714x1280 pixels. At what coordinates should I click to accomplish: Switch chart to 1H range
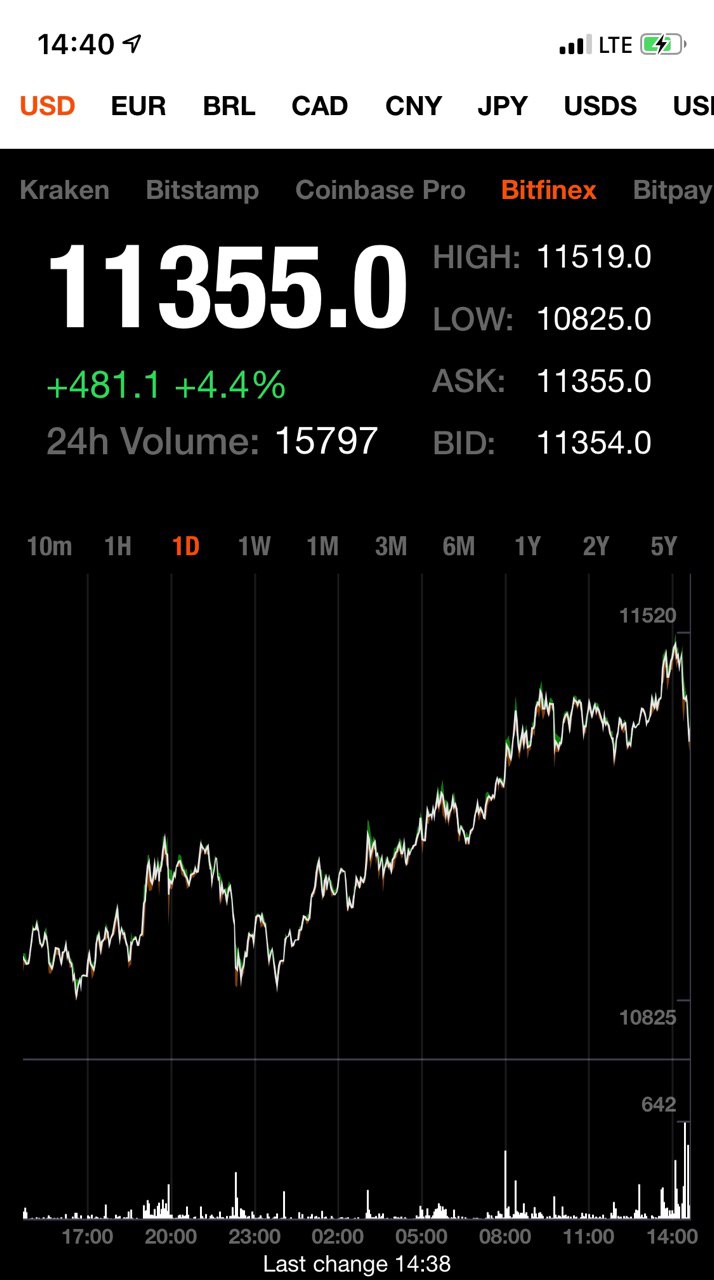pyautogui.click(x=118, y=546)
